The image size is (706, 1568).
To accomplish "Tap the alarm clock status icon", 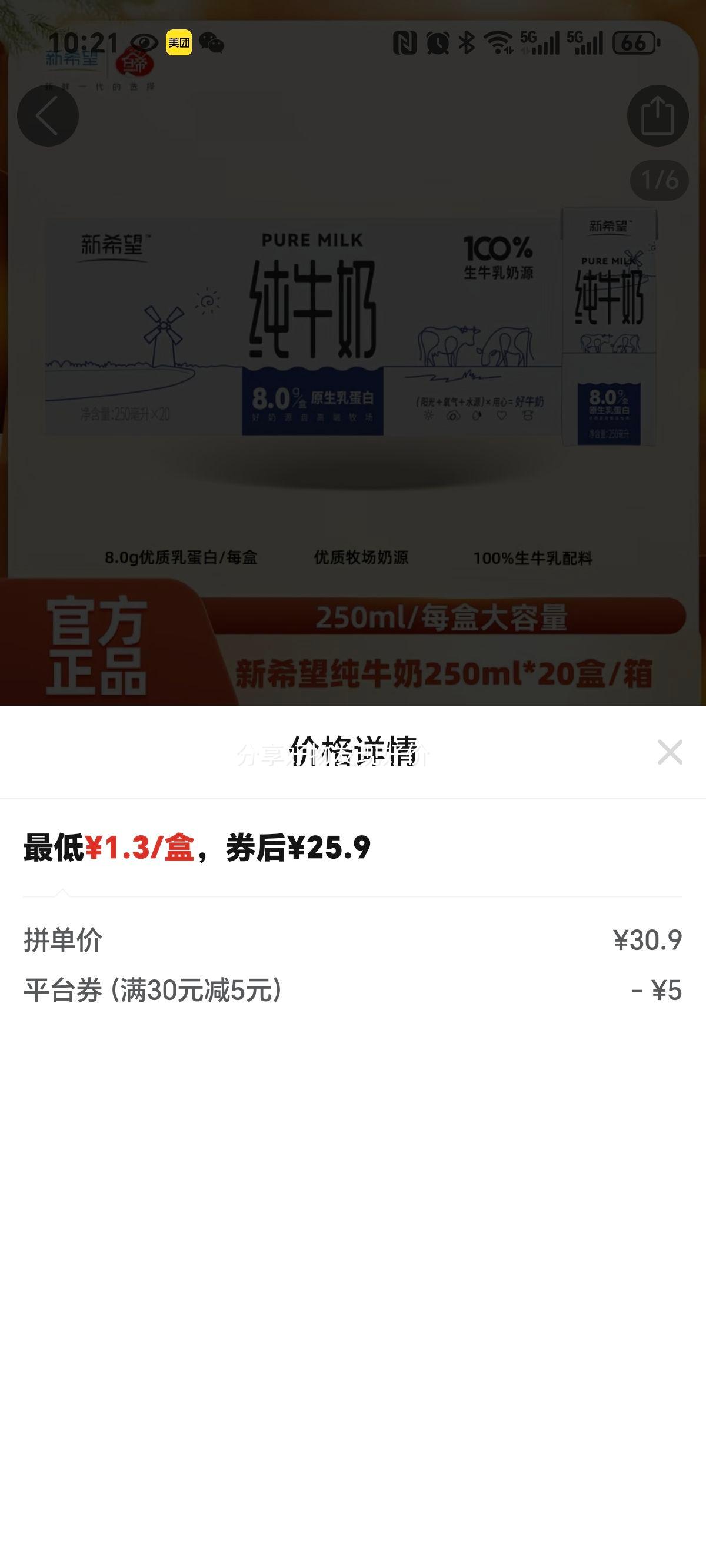I will point(437,42).
